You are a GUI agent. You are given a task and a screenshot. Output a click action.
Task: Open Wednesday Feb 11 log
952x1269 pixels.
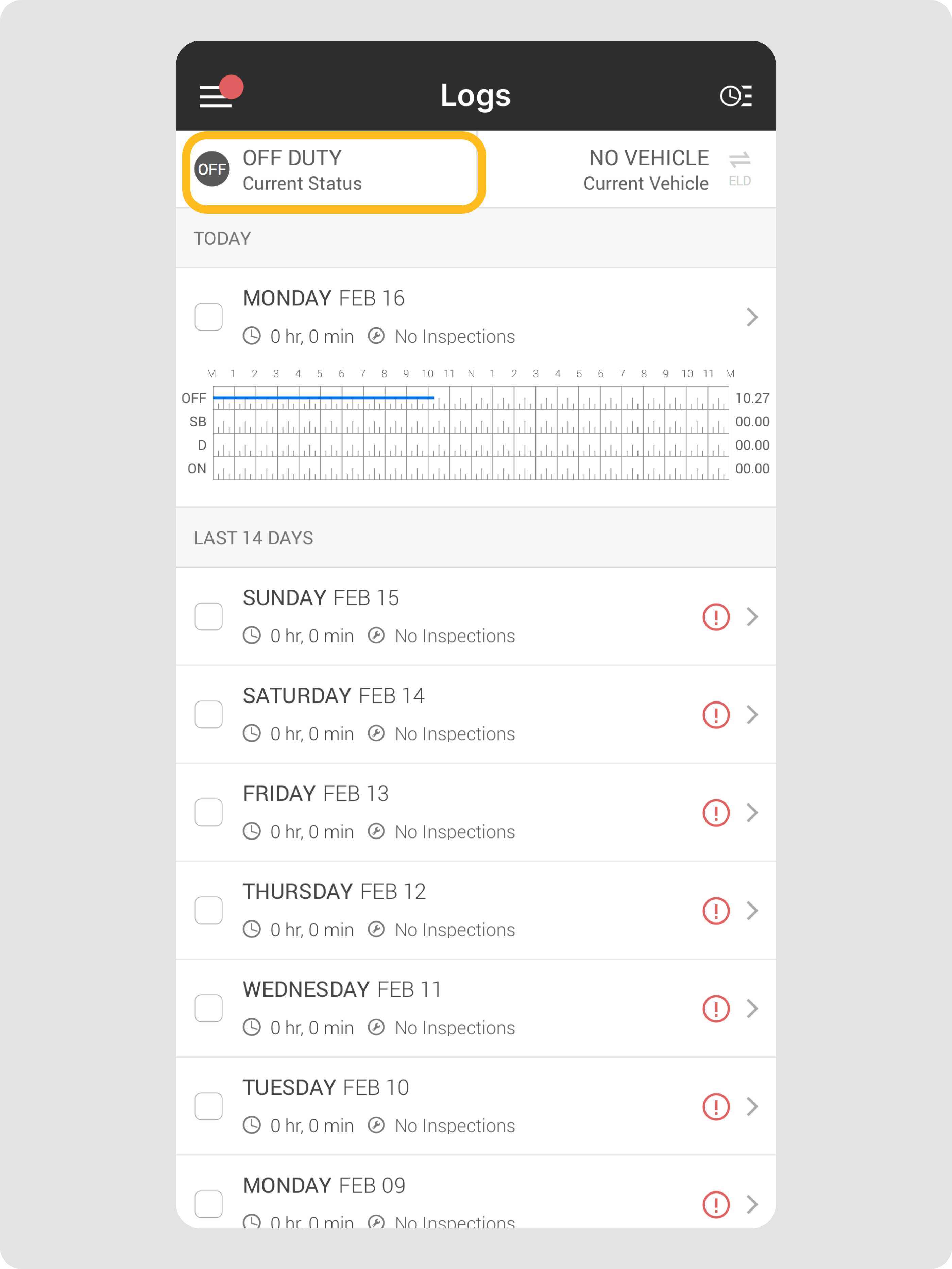click(x=752, y=1009)
